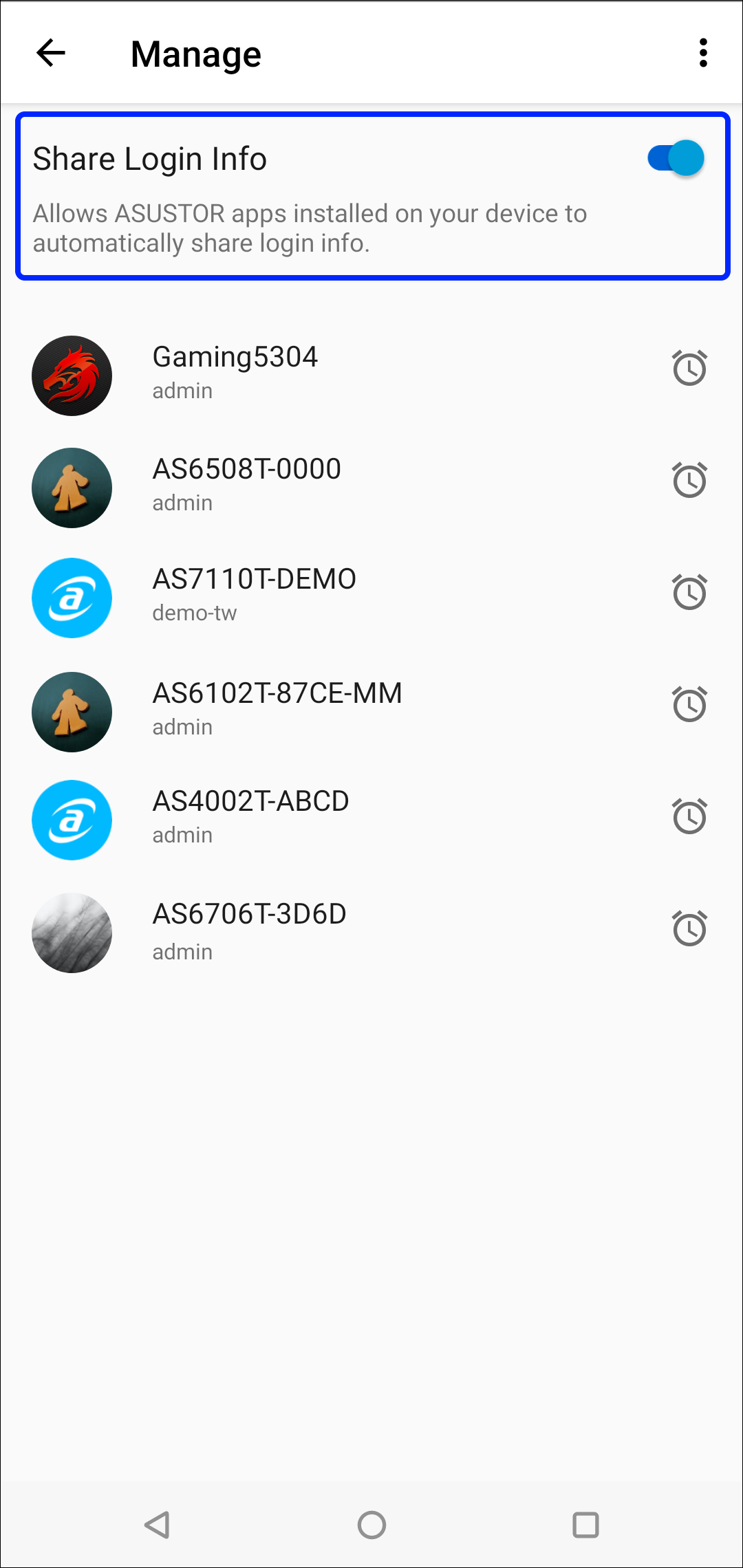Tap the clock icon beside AS6706T-3D6D
This screenshot has width=743, height=1568.
click(x=689, y=928)
